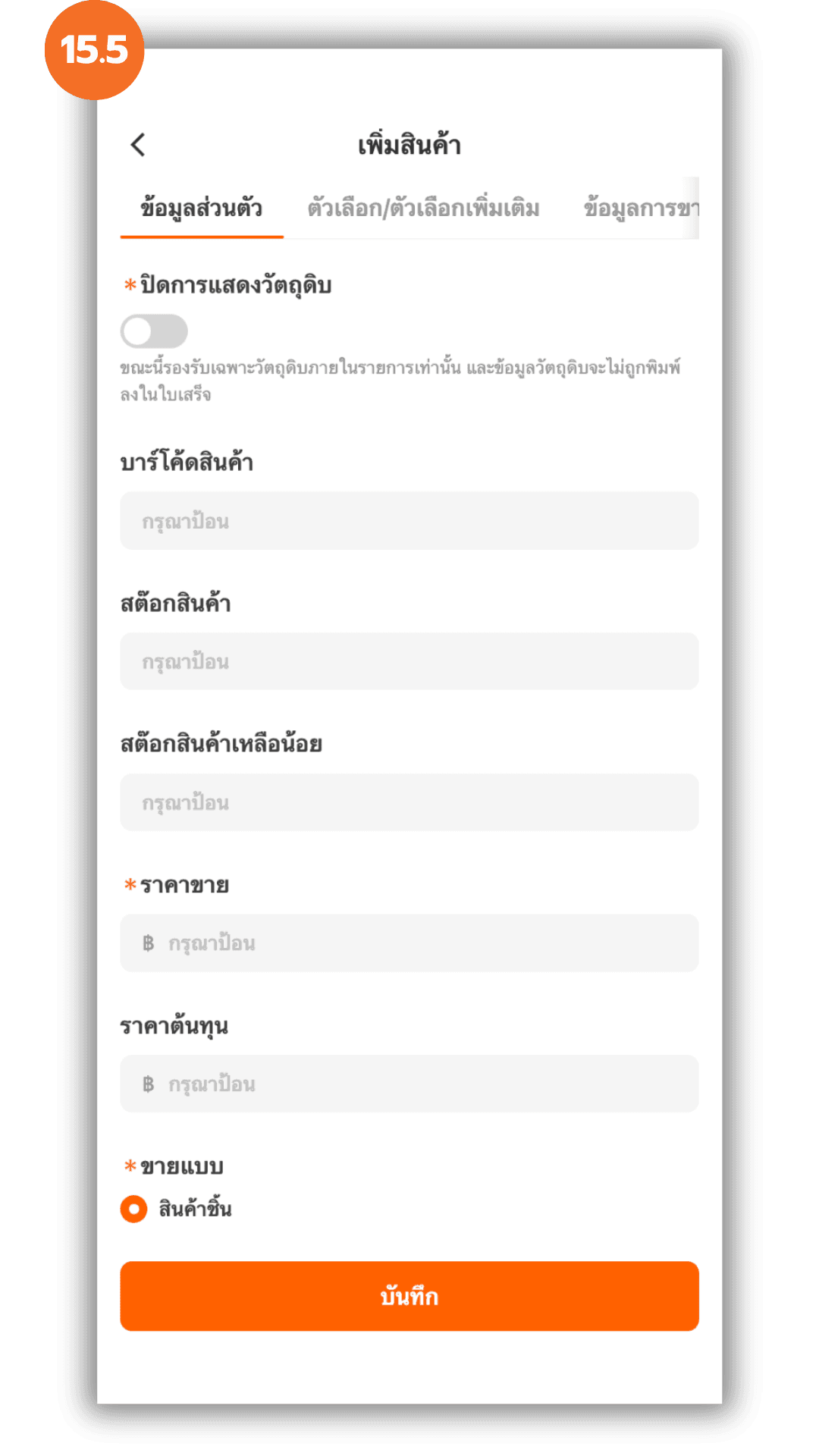
Task: Switch to the ตัวเลือก/ตัวเลือกเพิ่มเติม tab
Action: pos(423,208)
